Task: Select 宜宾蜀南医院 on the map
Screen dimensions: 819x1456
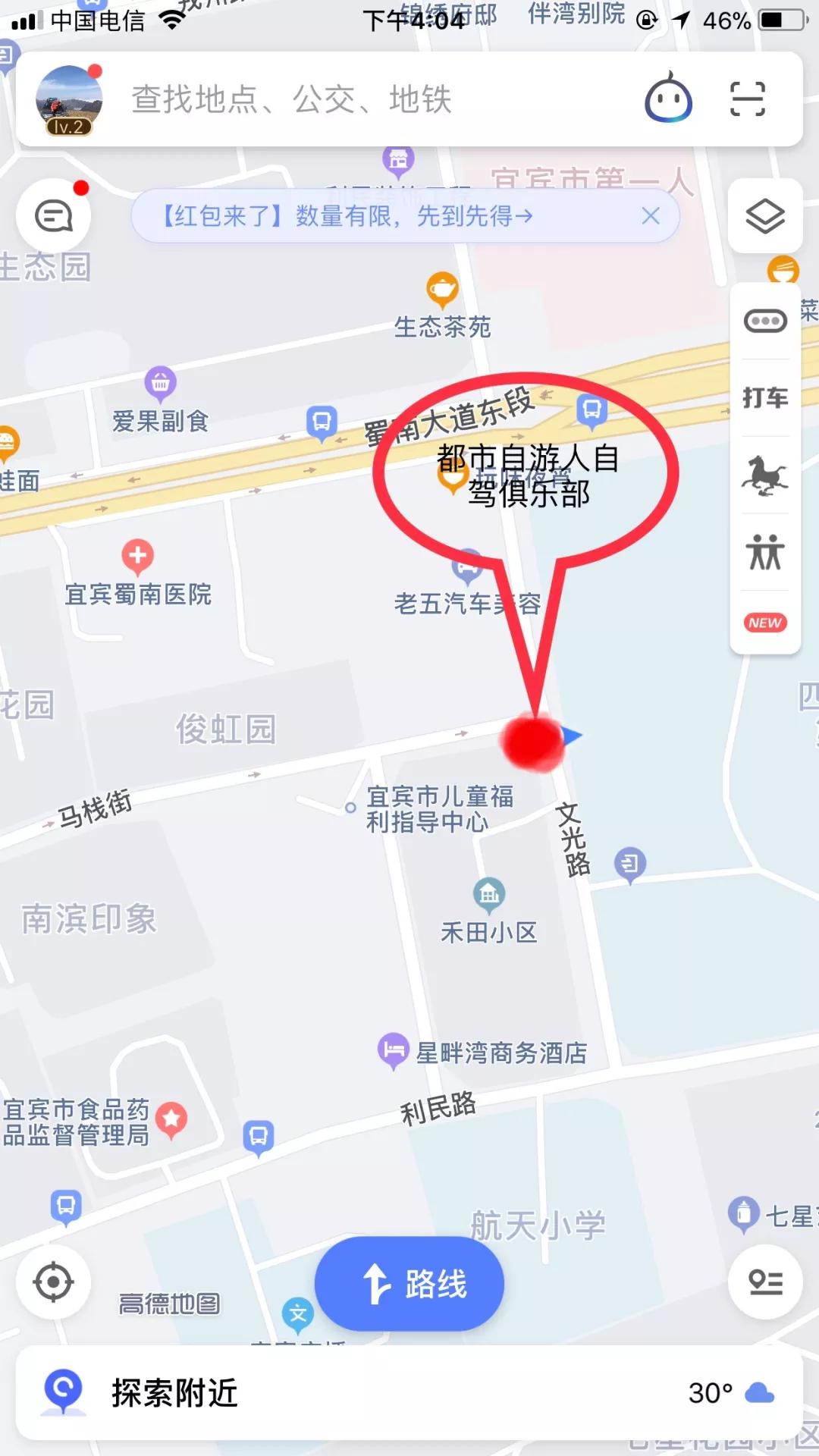Action: point(138,557)
